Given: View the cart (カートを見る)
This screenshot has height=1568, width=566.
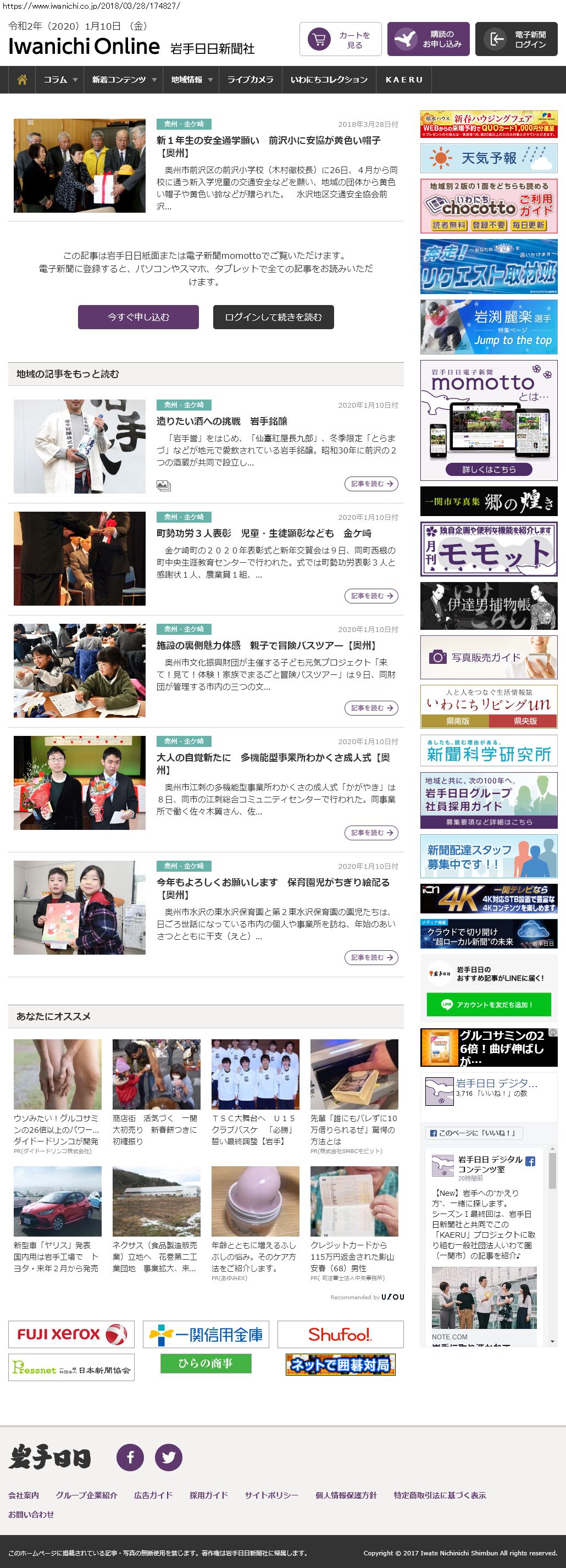Looking at the screenshot, I should [x=340, y=40].
